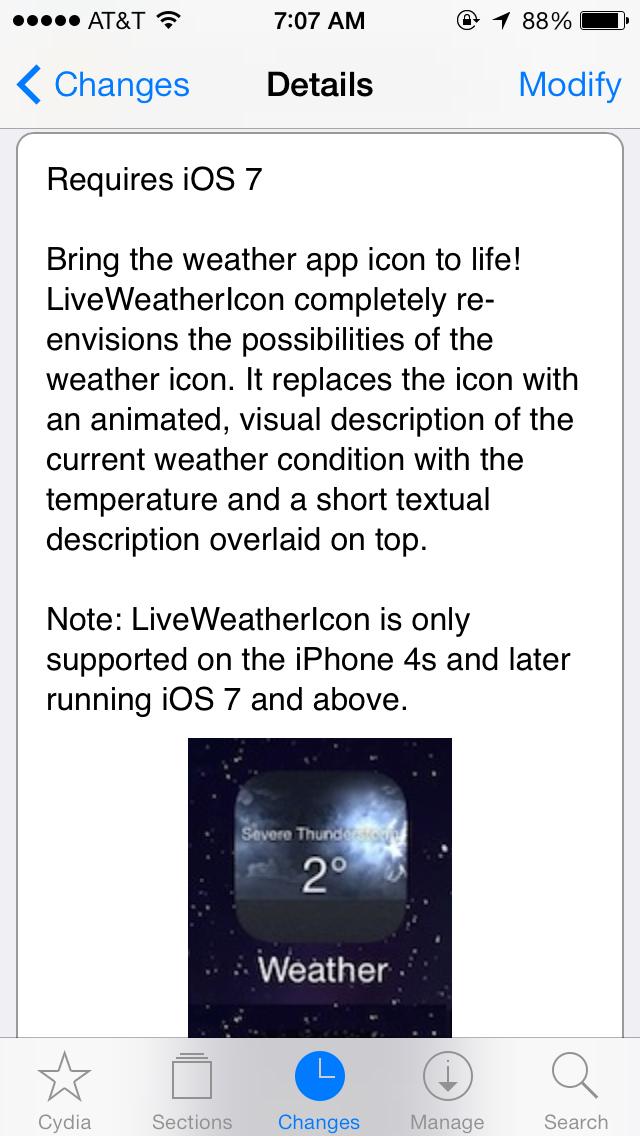Go back to Changes list
This screenshot has width=640, height=1136.
103,85
